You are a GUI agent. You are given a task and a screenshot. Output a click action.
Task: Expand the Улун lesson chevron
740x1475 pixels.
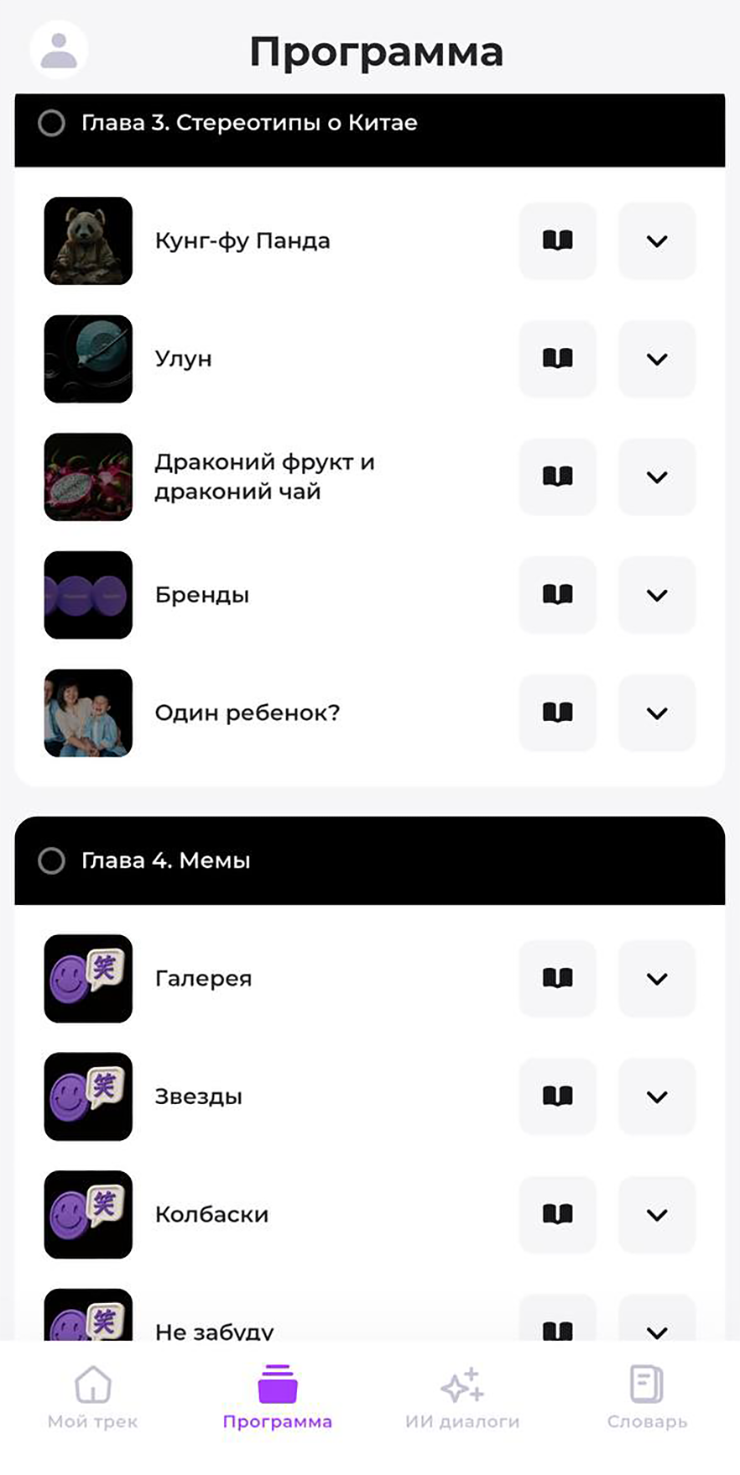[x=657, y=359]
